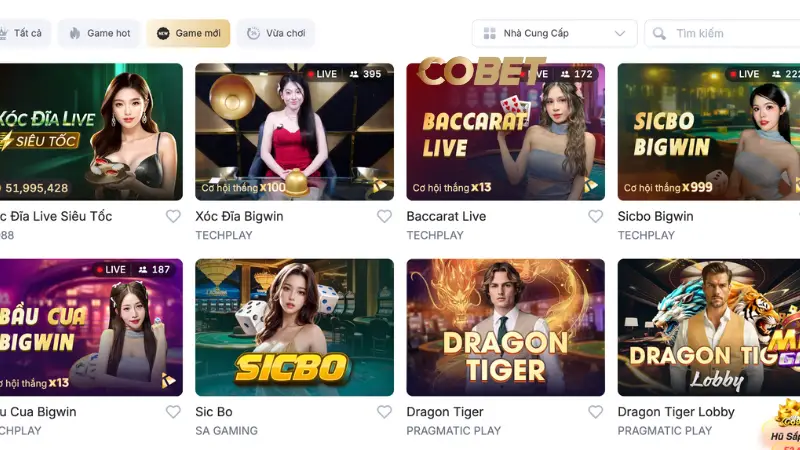Switch to the Vừa chơi tab
800x450 pixels.
(x=276, y=33)
